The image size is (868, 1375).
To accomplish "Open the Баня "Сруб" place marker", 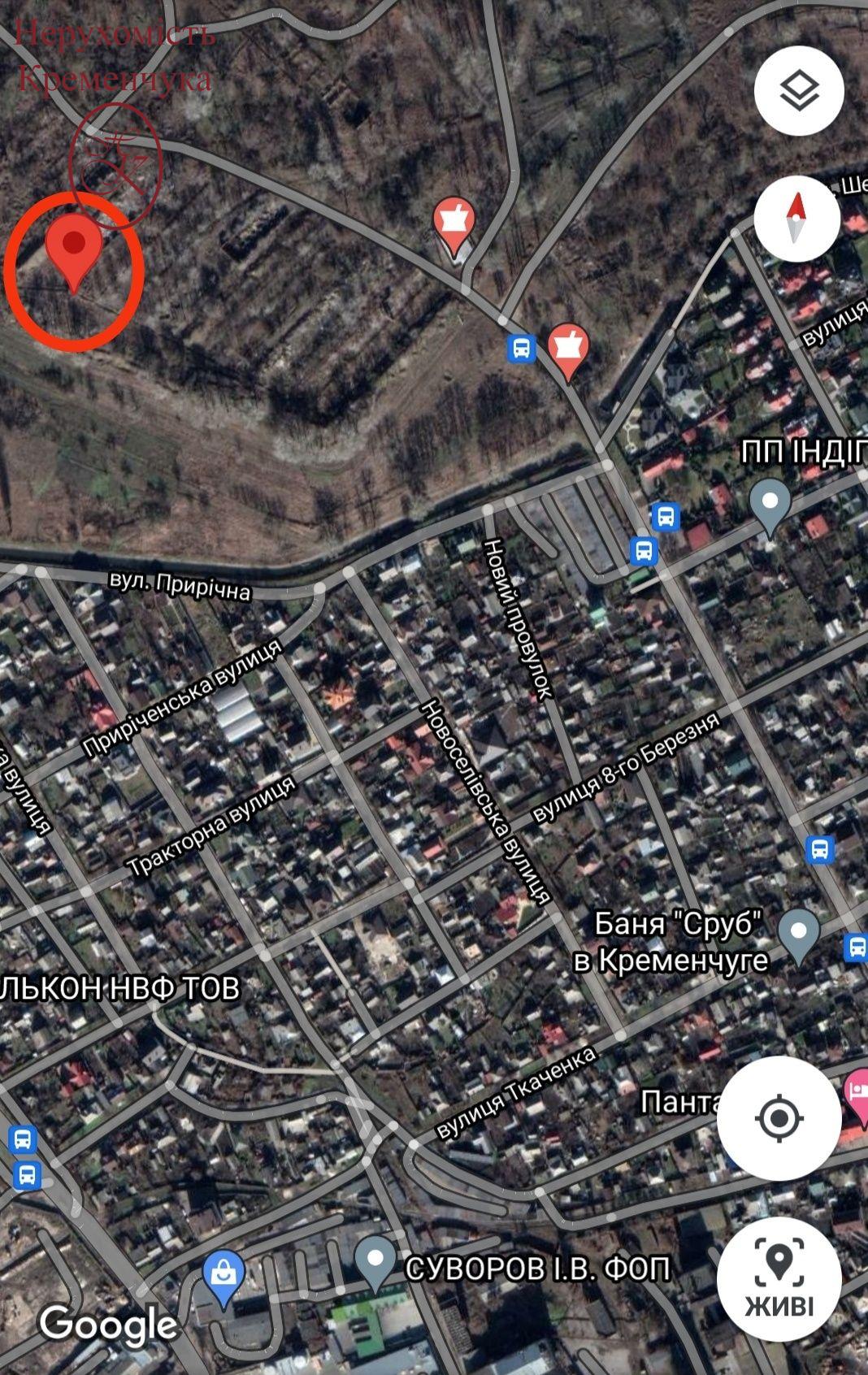I will click(x=798, y=935).
